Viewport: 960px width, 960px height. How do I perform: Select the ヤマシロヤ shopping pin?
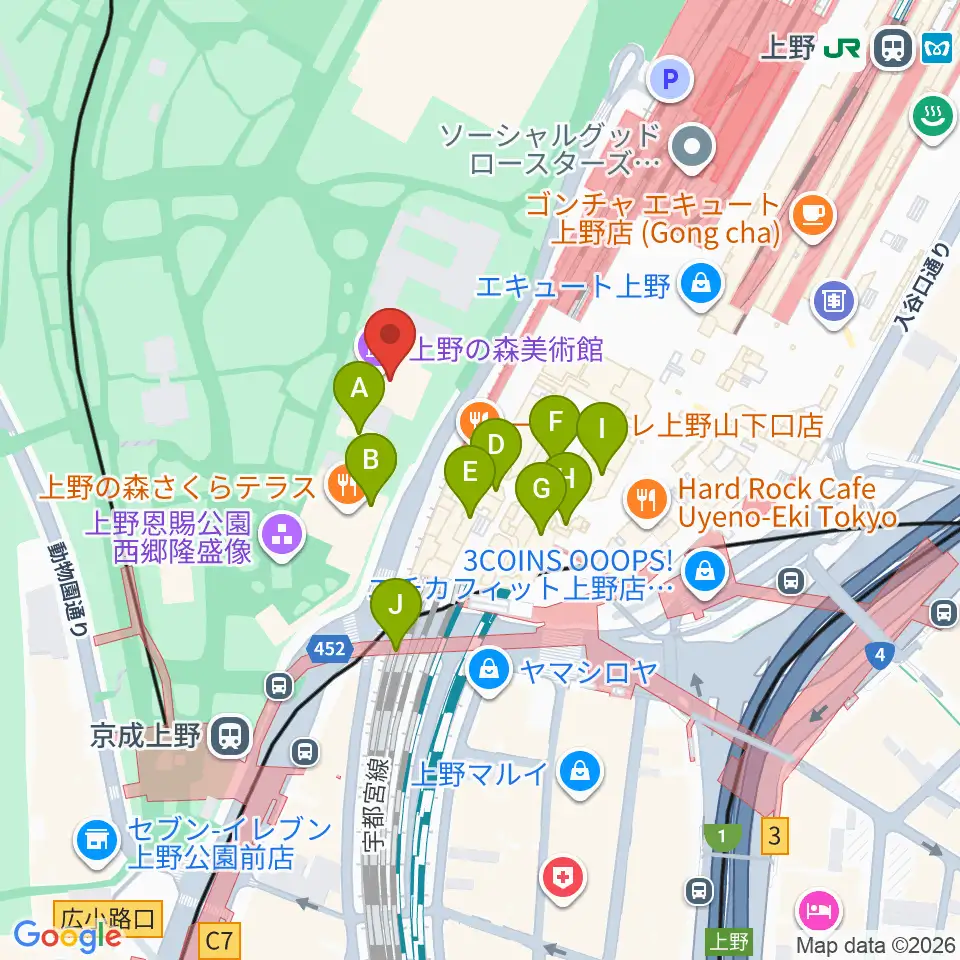click(x=489, y=672)
